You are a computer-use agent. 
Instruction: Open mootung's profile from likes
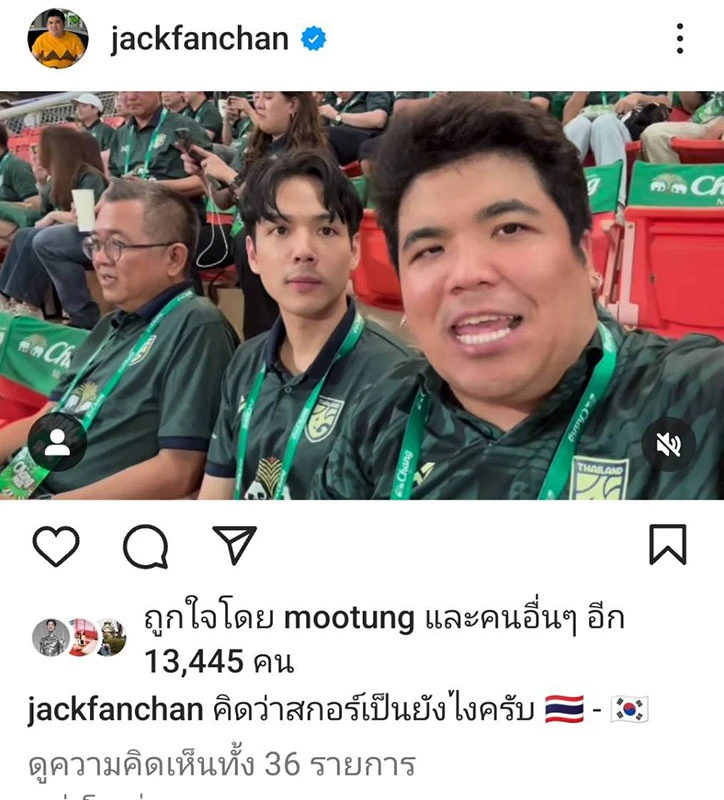point(349,619)
